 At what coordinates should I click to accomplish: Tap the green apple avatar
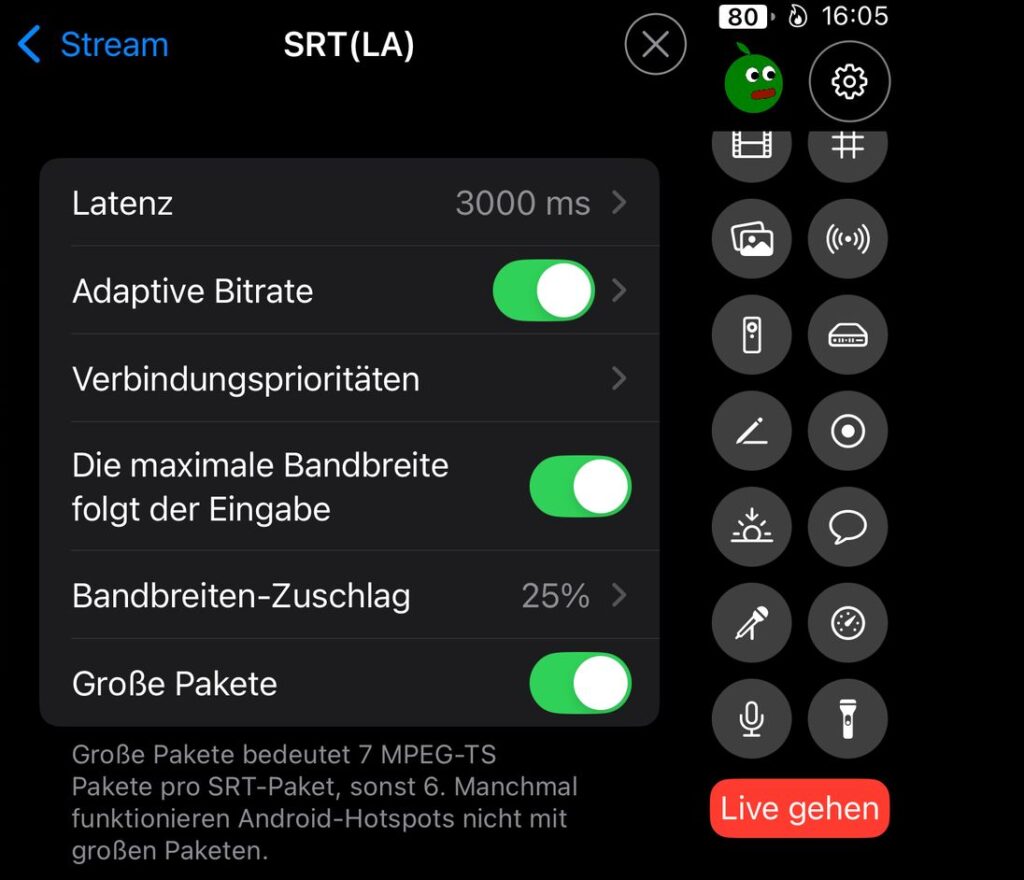(x=753, y=81)
